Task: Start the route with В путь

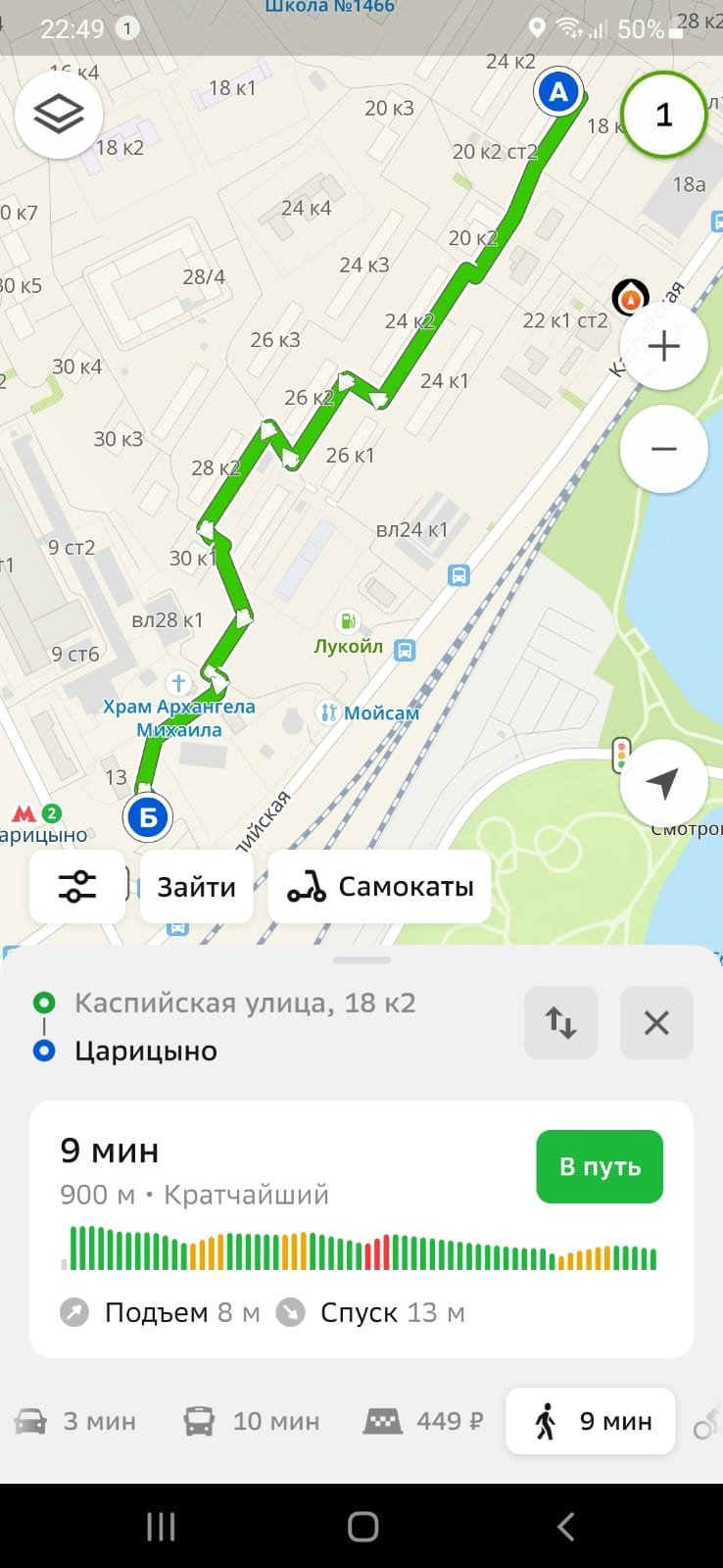Action: pyautogui.click(x=600, y=1166)
